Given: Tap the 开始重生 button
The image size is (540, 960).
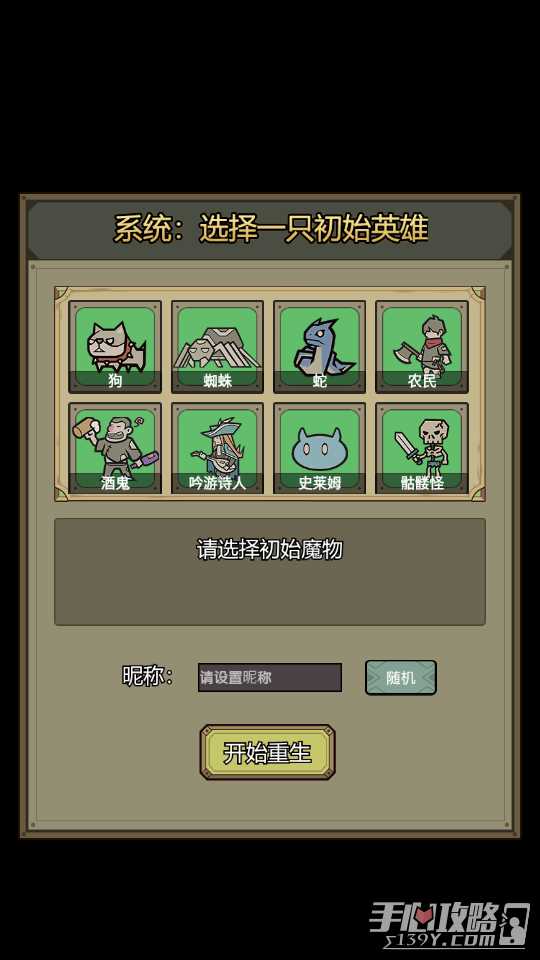Looking at the screenshot, I should click(x=268, y=752).
